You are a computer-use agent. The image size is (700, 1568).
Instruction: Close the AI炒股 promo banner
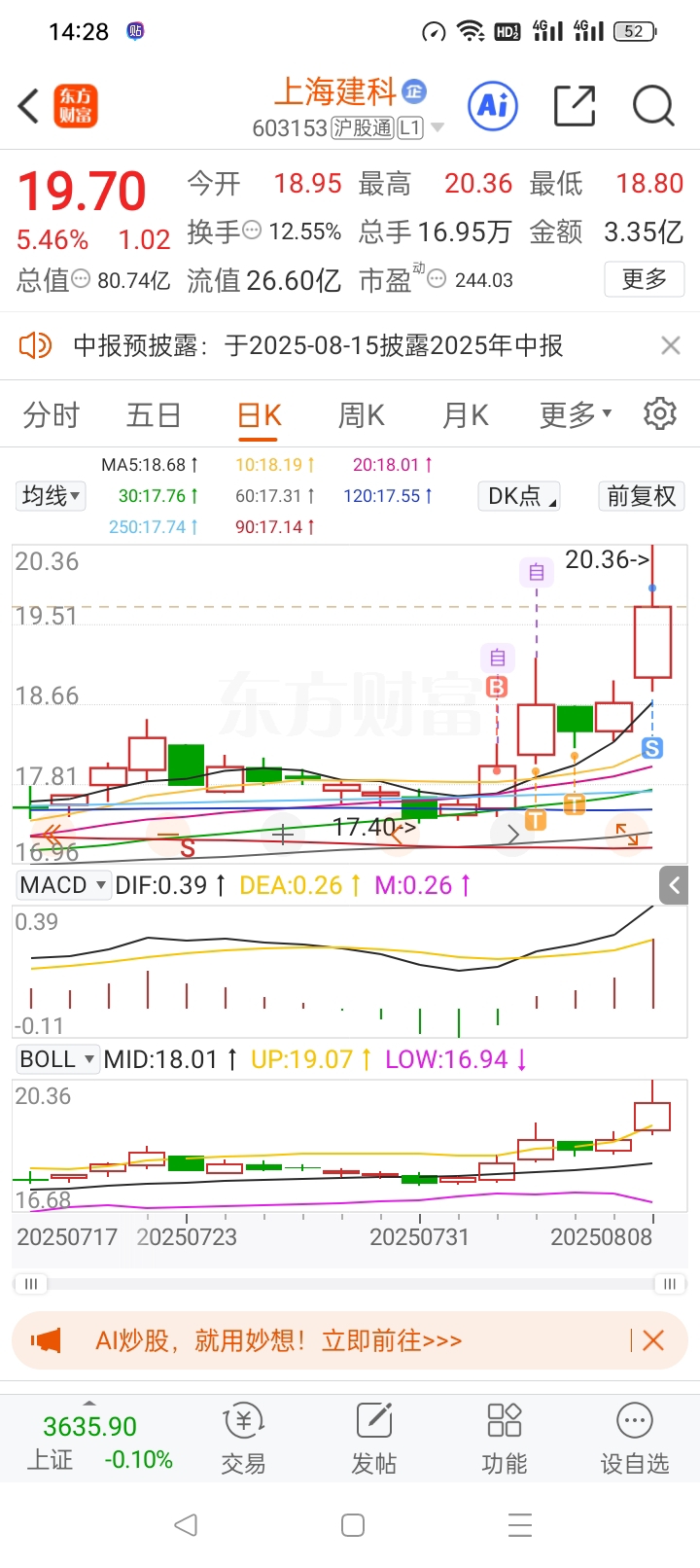(653, 1340)
